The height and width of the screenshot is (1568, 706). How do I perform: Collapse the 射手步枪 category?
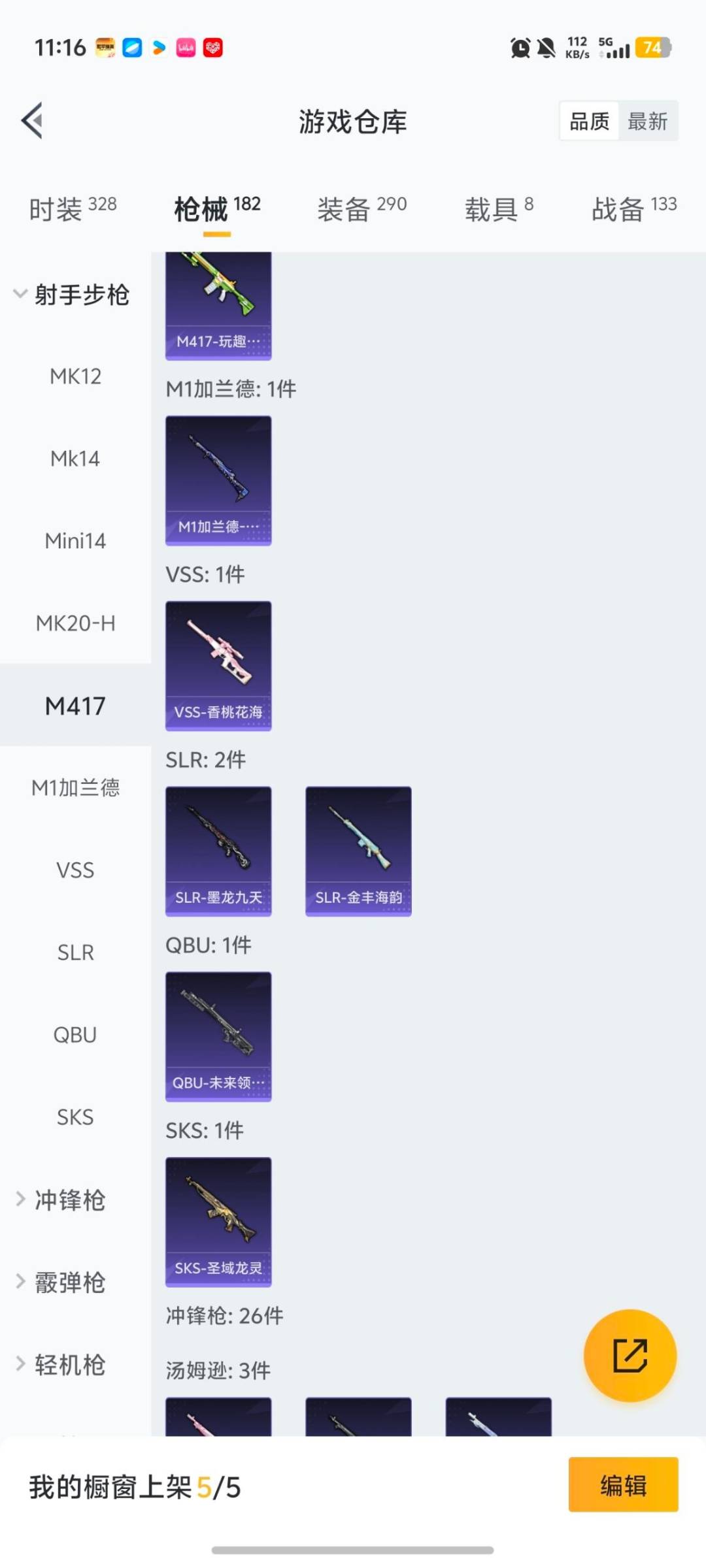tap(72, 295)
